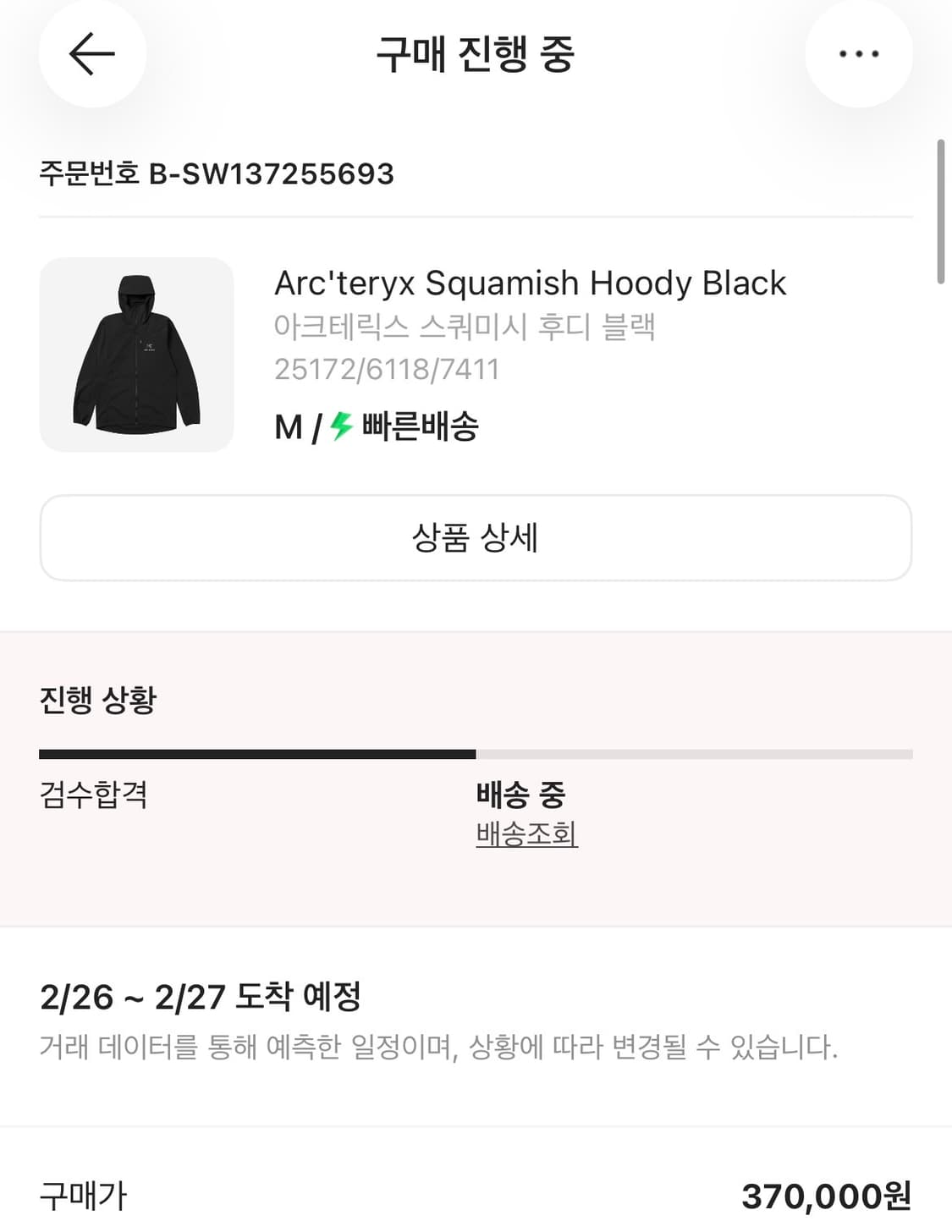Tap the estimated arrival date 2/26 ~ 2/27
The image size is (952, 1232).
pyautogui.click(x=203, y=998)
